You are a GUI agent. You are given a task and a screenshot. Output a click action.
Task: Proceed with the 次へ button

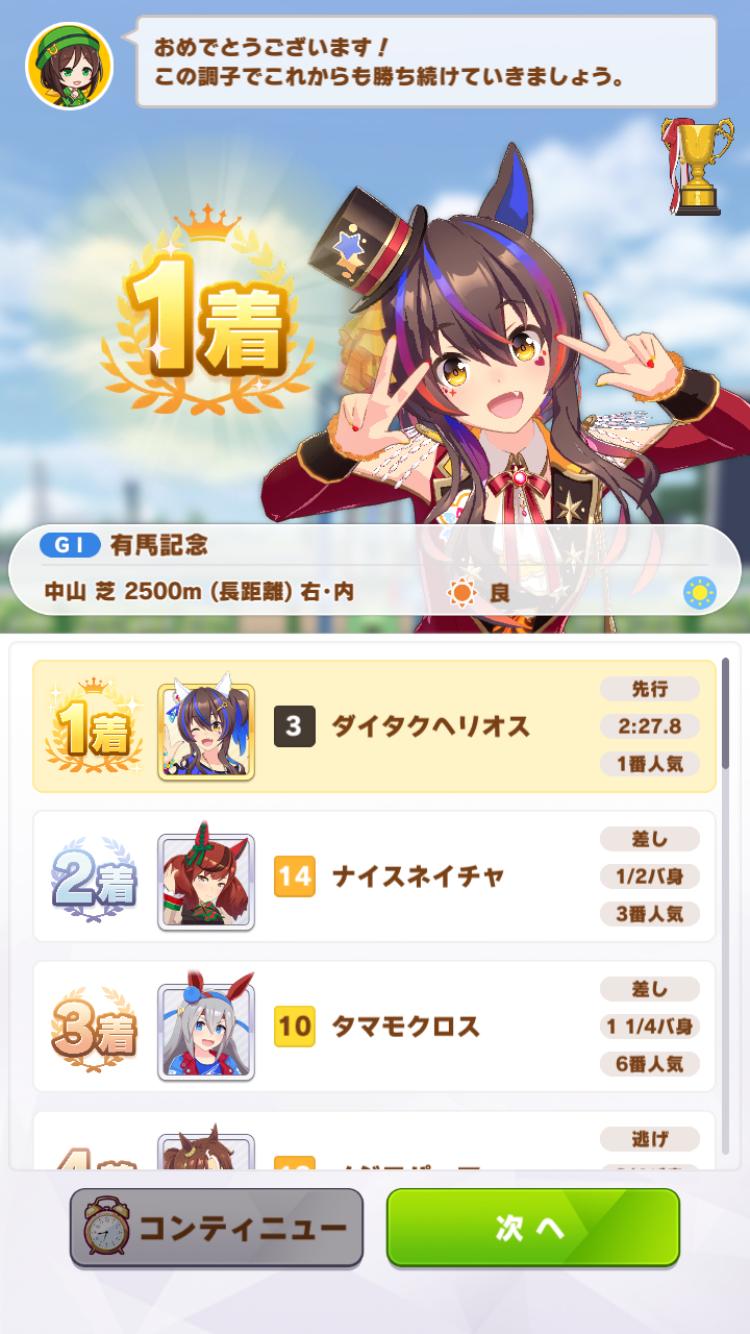click(532, 1227)
